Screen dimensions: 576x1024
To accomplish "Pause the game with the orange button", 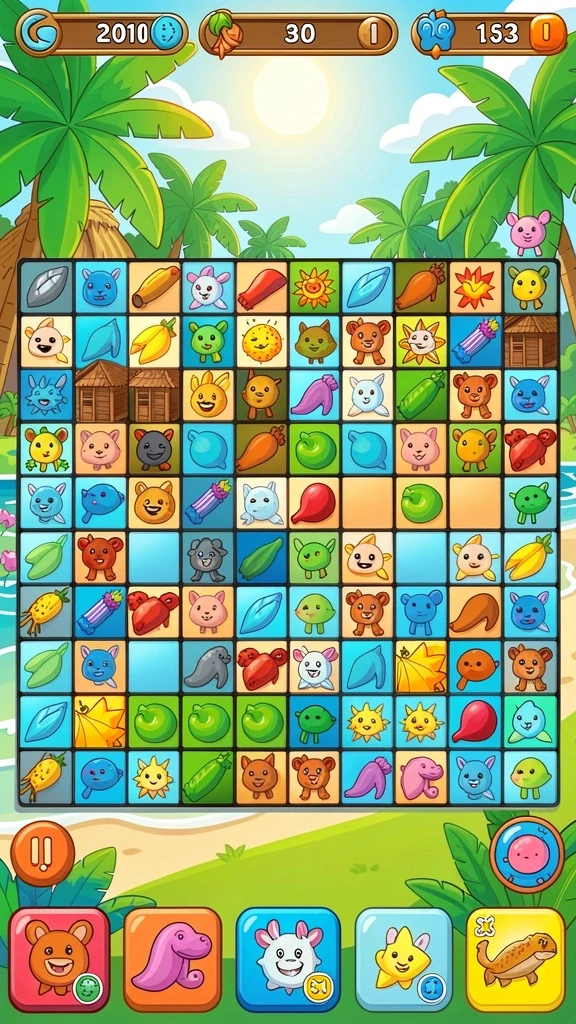I will coord(42,853).
